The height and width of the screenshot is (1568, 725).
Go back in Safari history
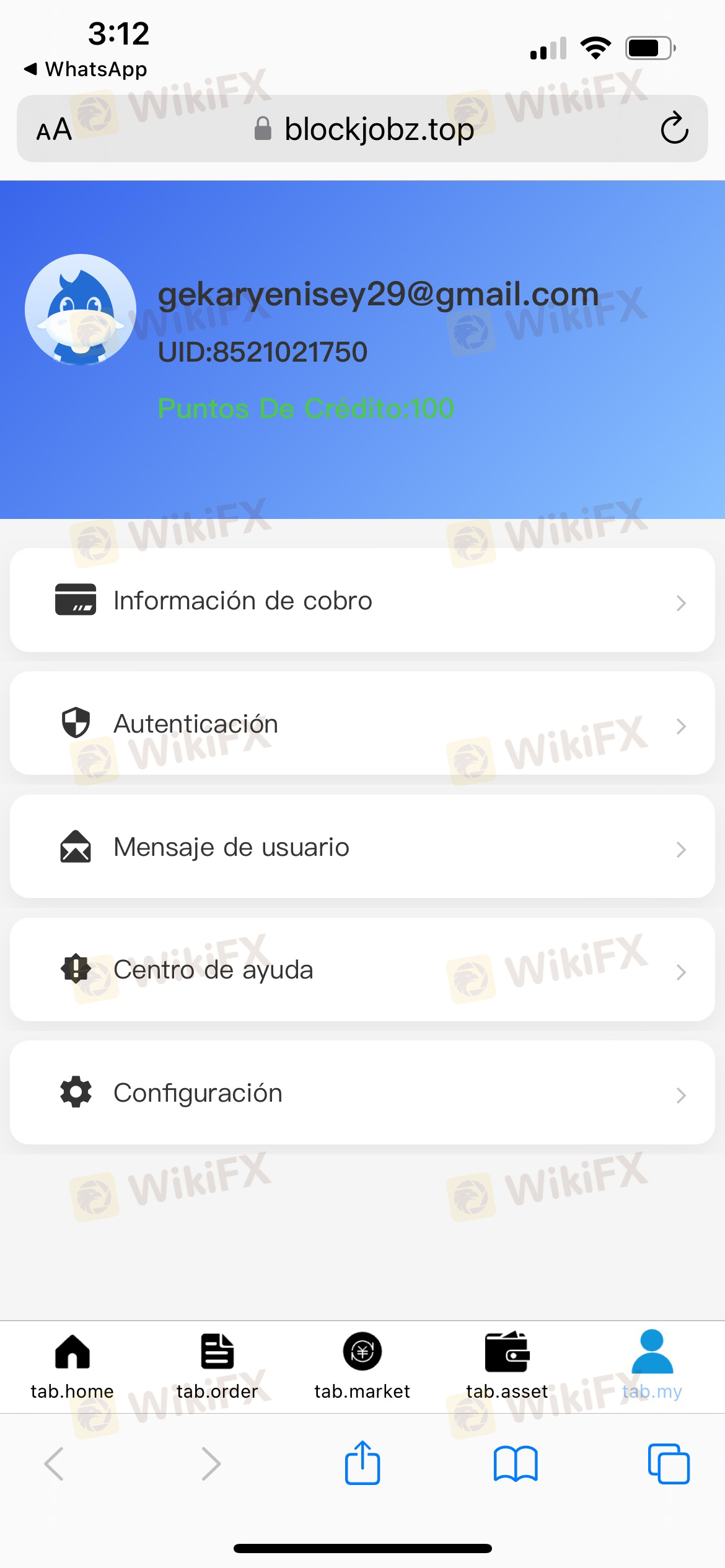pyautogui.click(x=55, y=1464)
